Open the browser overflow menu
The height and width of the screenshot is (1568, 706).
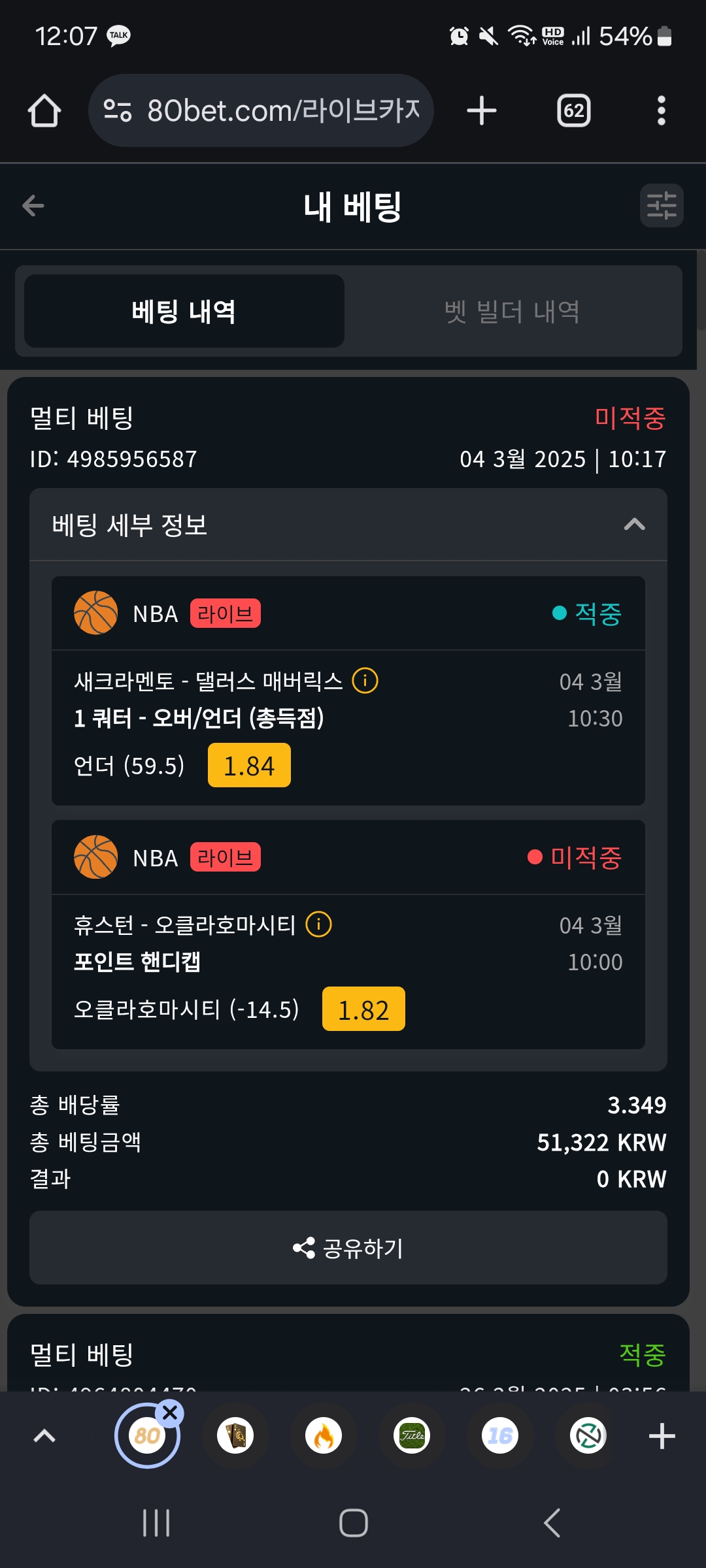tap(662, 110)
